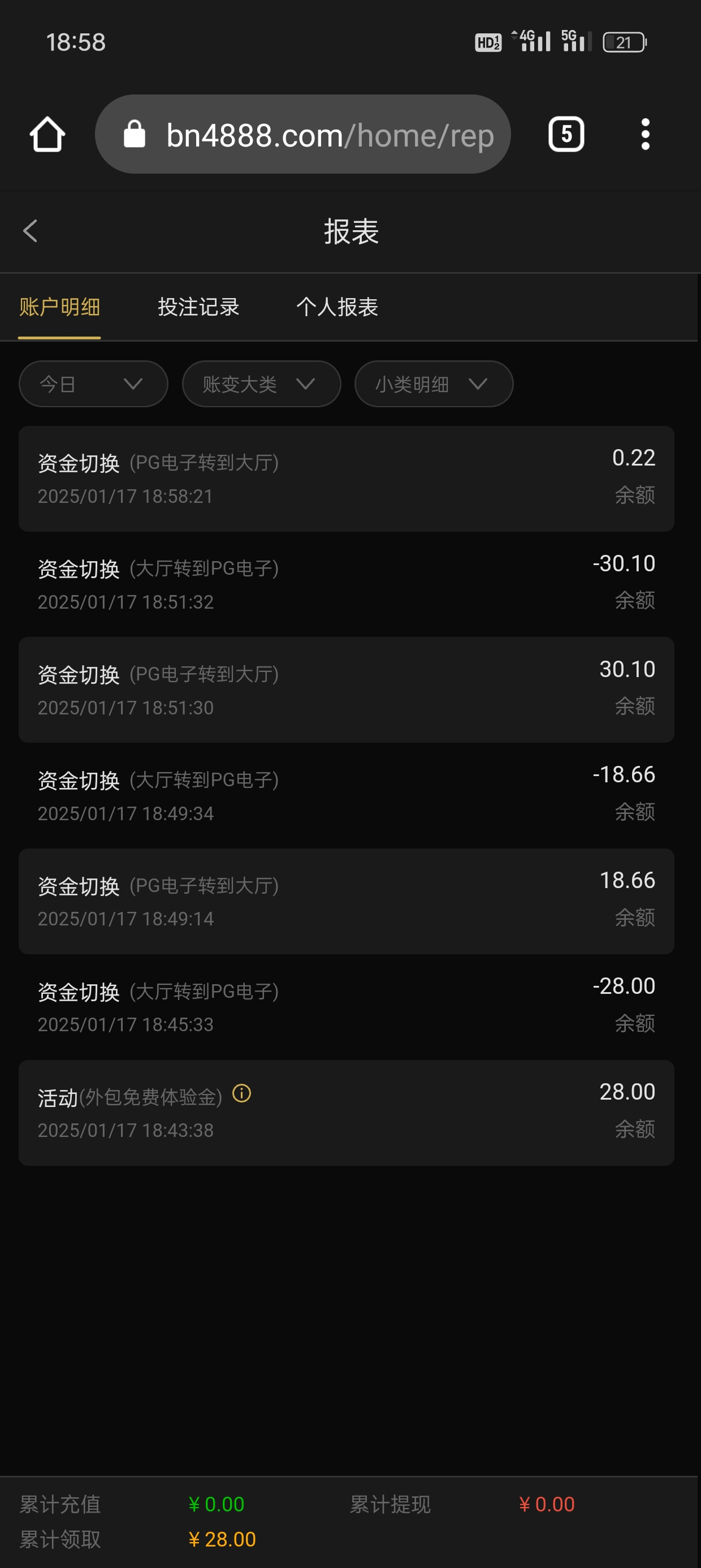
Task: Tap the info icon beside 外包免费体验金
Action: click(x=241, y=1093)
